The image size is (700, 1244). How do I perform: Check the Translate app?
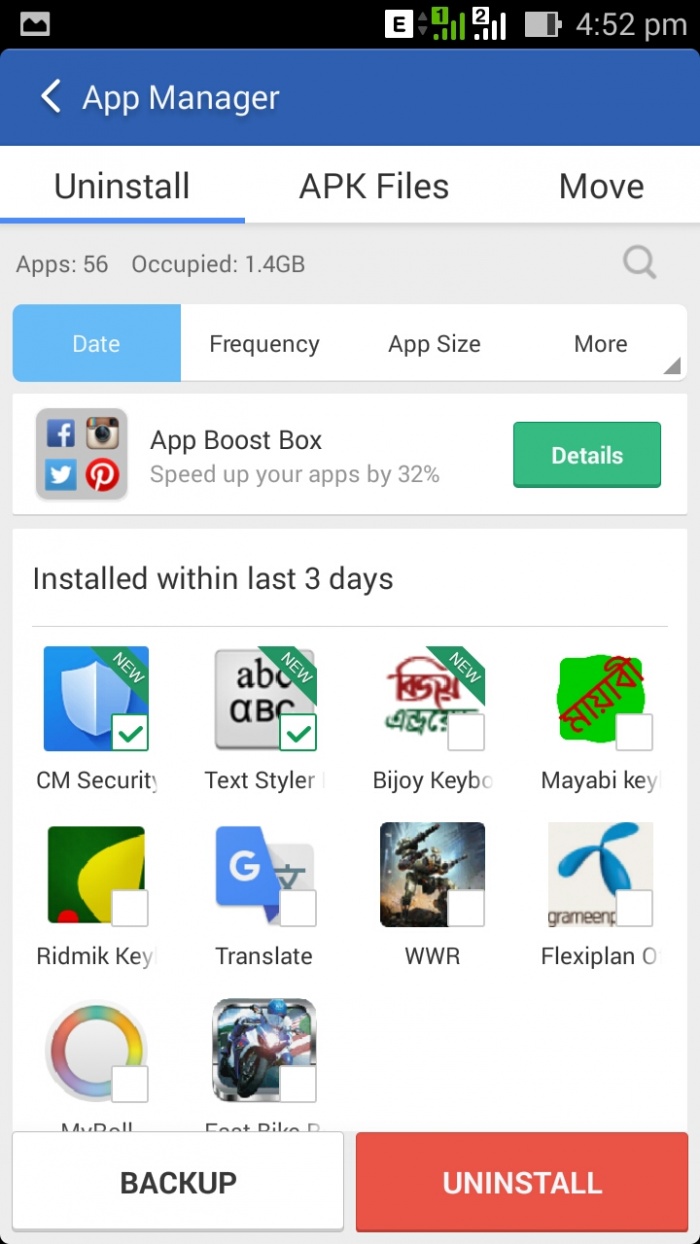(x=298, y=908)
